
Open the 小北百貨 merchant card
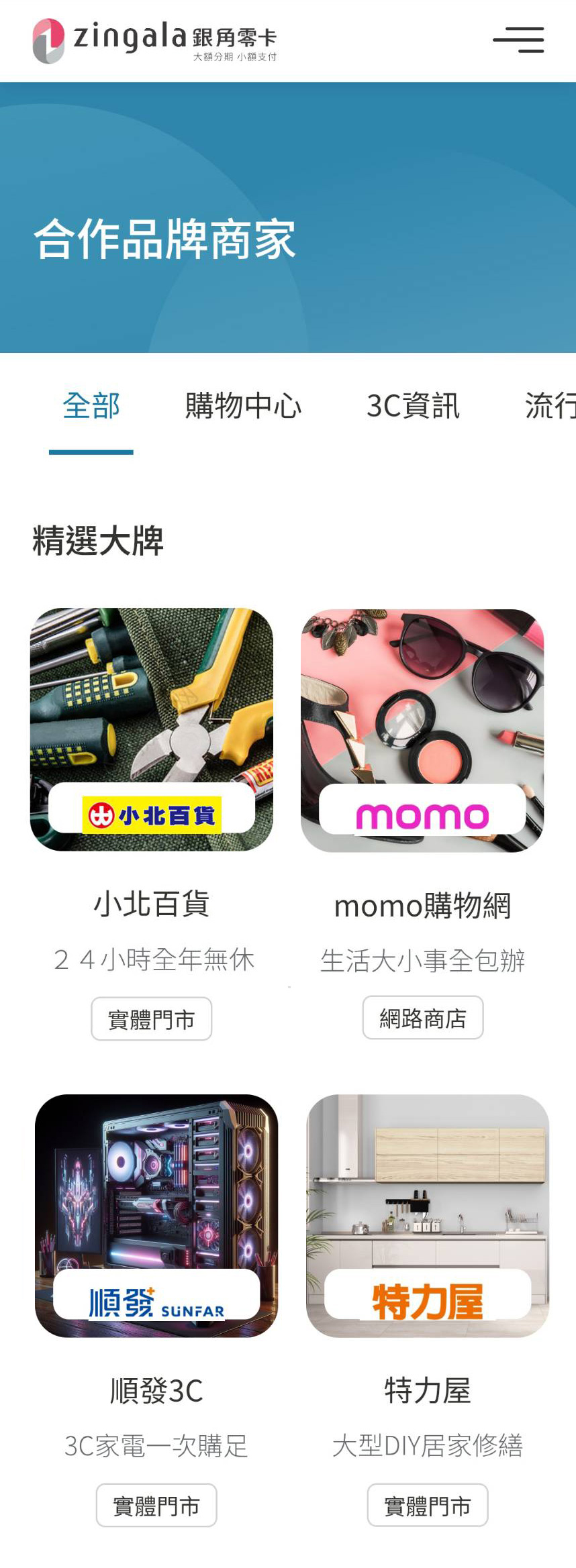click(x=152, y=730)
